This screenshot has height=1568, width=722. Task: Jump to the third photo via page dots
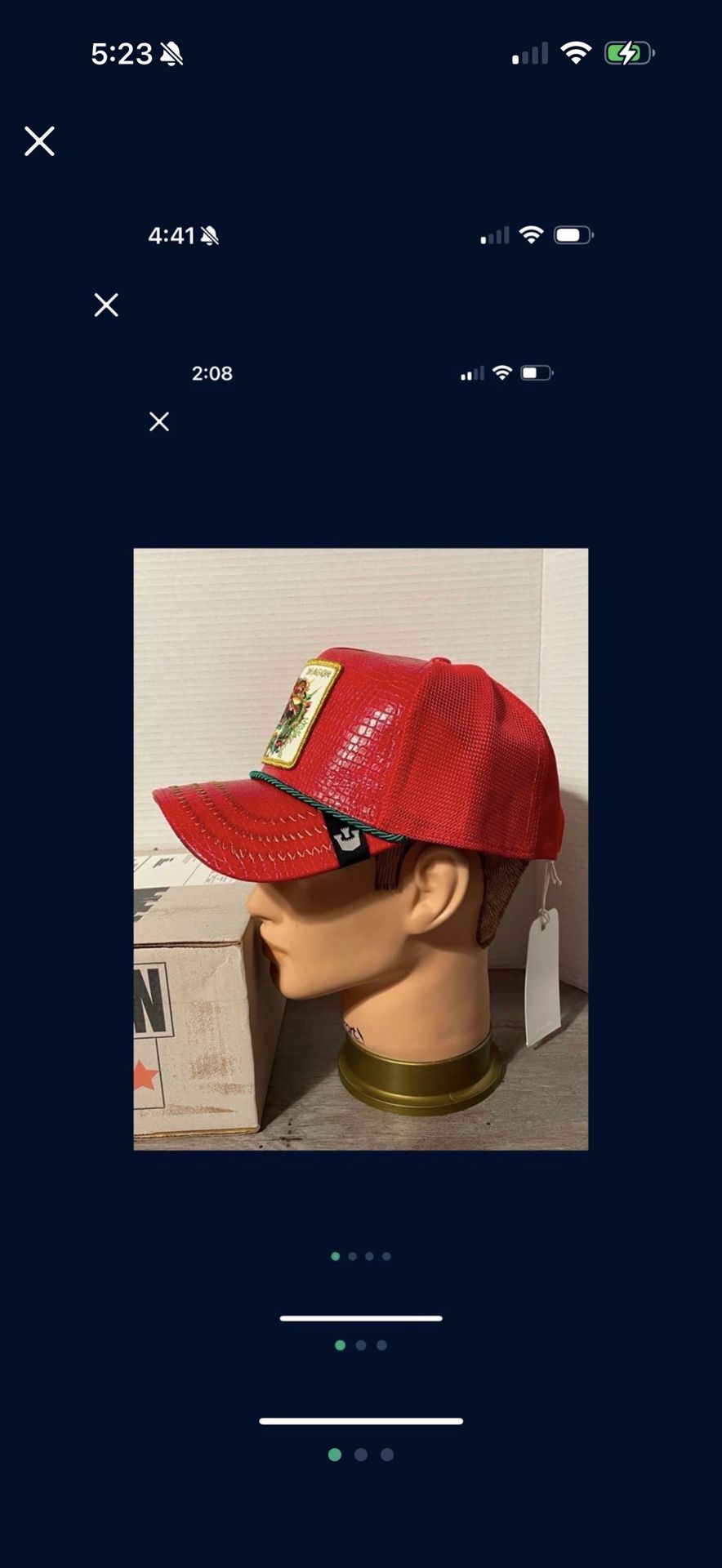tap(387, 1454)
